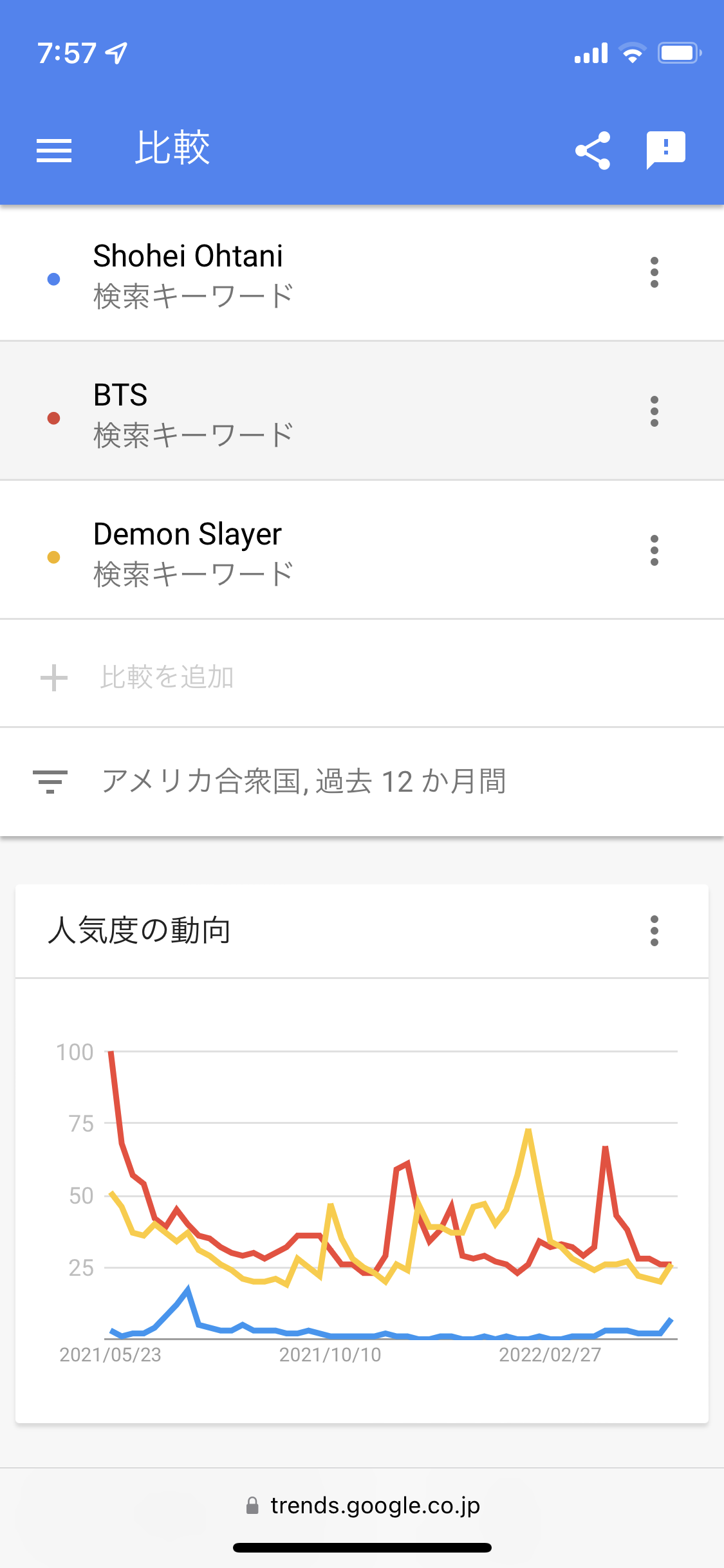Open the hamburger navigation menu
The image size is (724, 1568).
pyautogui.click(x=54, y=151)
